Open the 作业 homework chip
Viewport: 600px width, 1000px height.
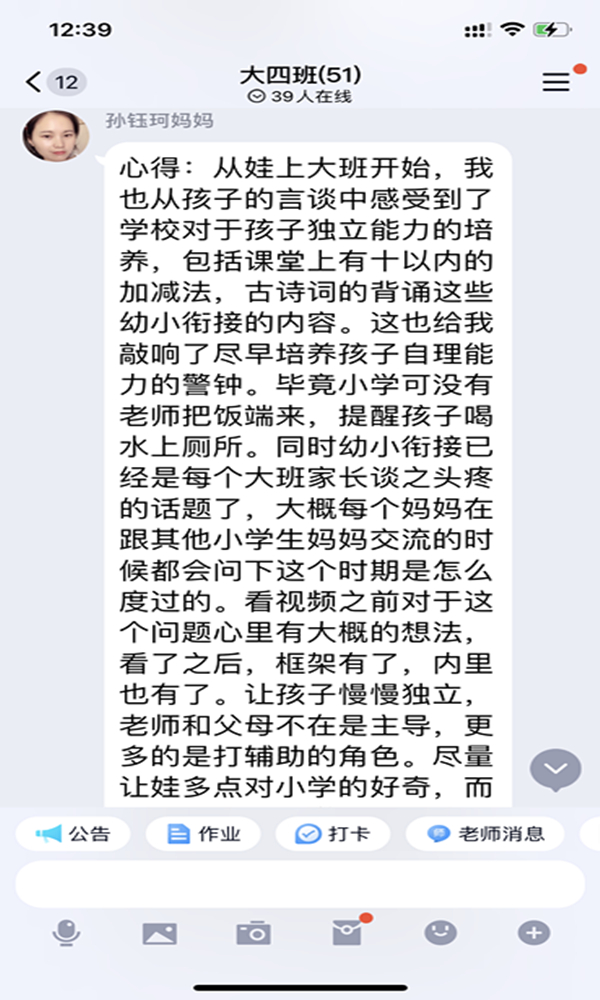coord(203,834)
